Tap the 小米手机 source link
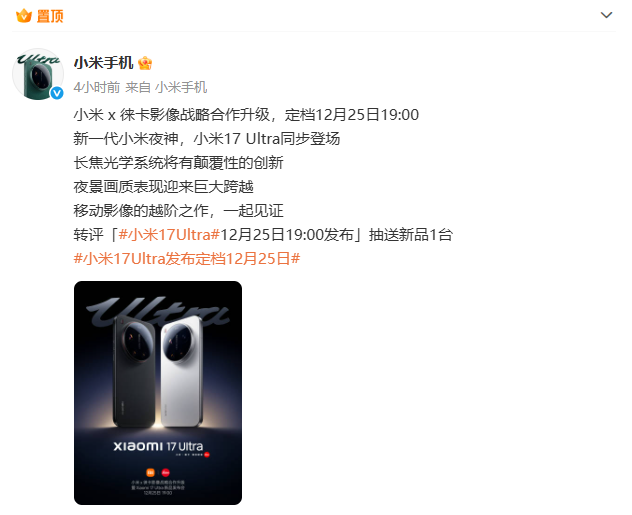This screenshot has width=632, height=515. 181,87
